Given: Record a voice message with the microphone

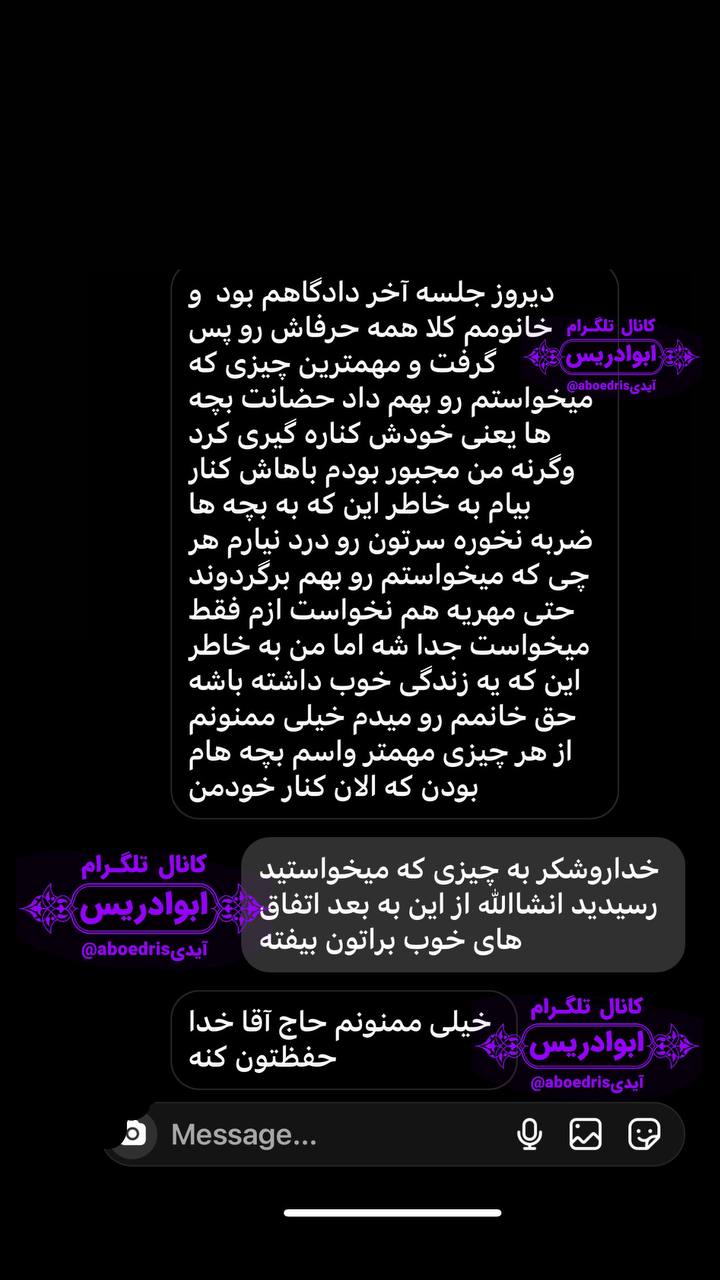Looking at the screenshot, I should [529, 1134].
